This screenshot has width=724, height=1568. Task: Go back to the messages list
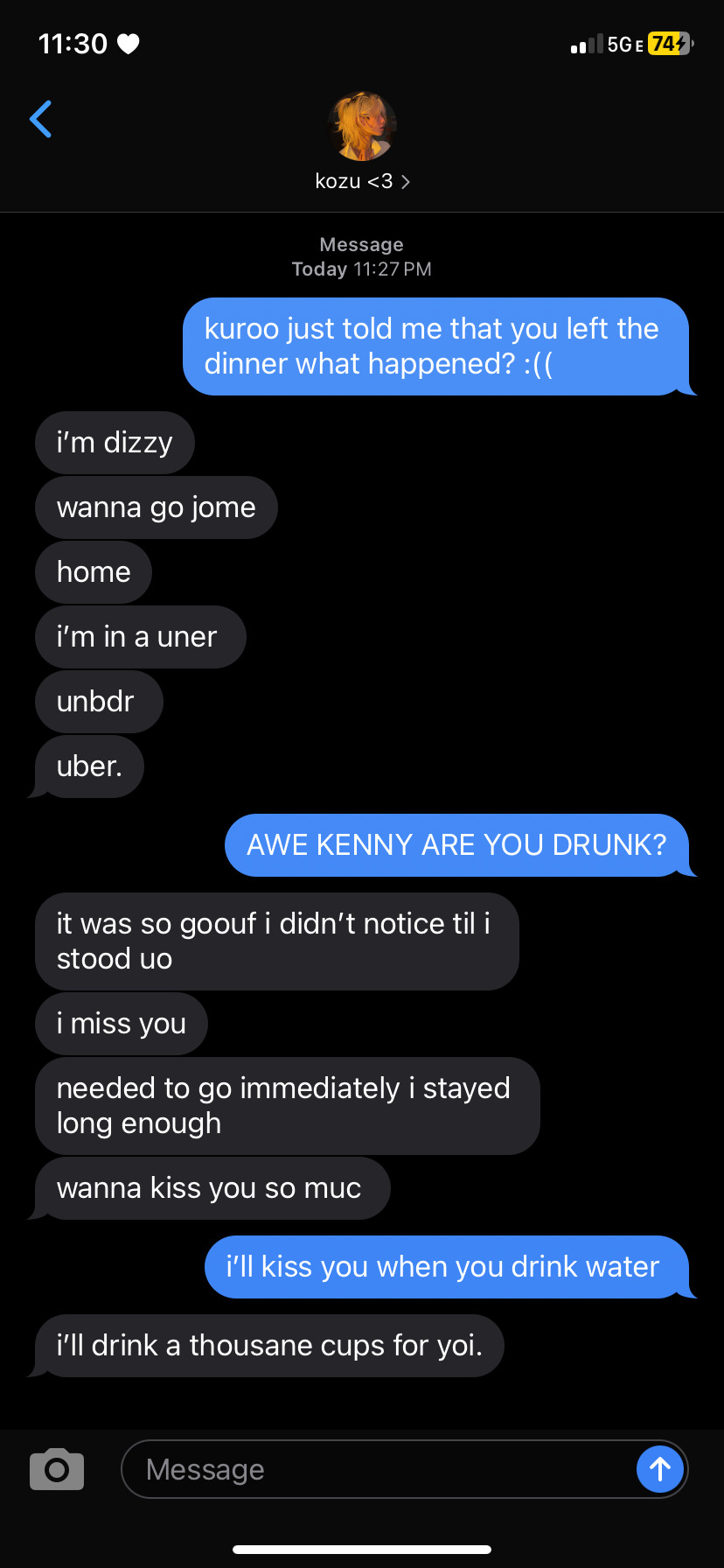(41, 120)
